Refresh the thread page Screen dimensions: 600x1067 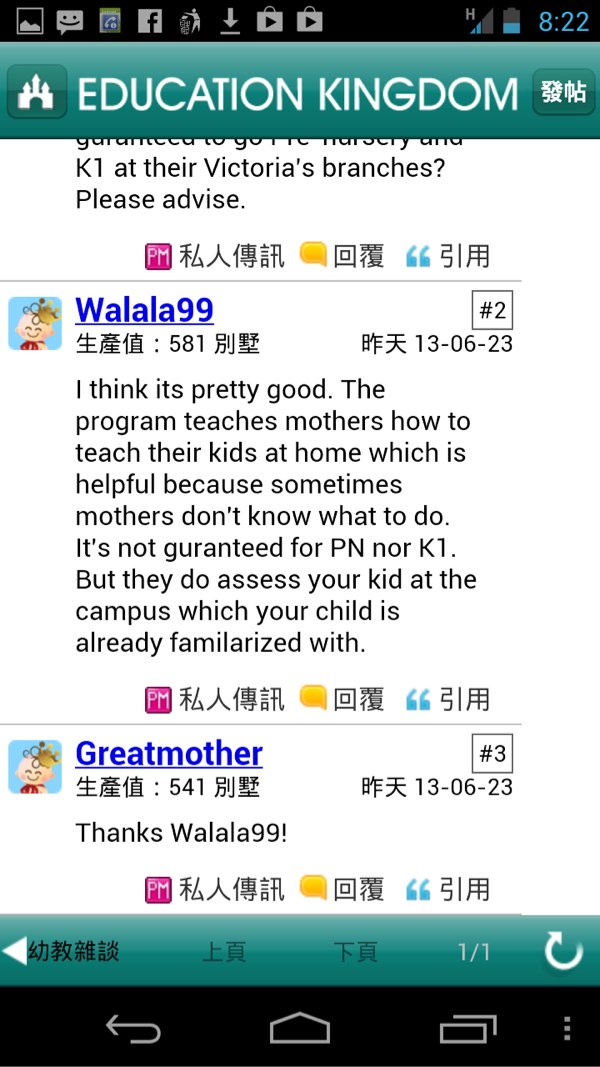click(563, 951)
